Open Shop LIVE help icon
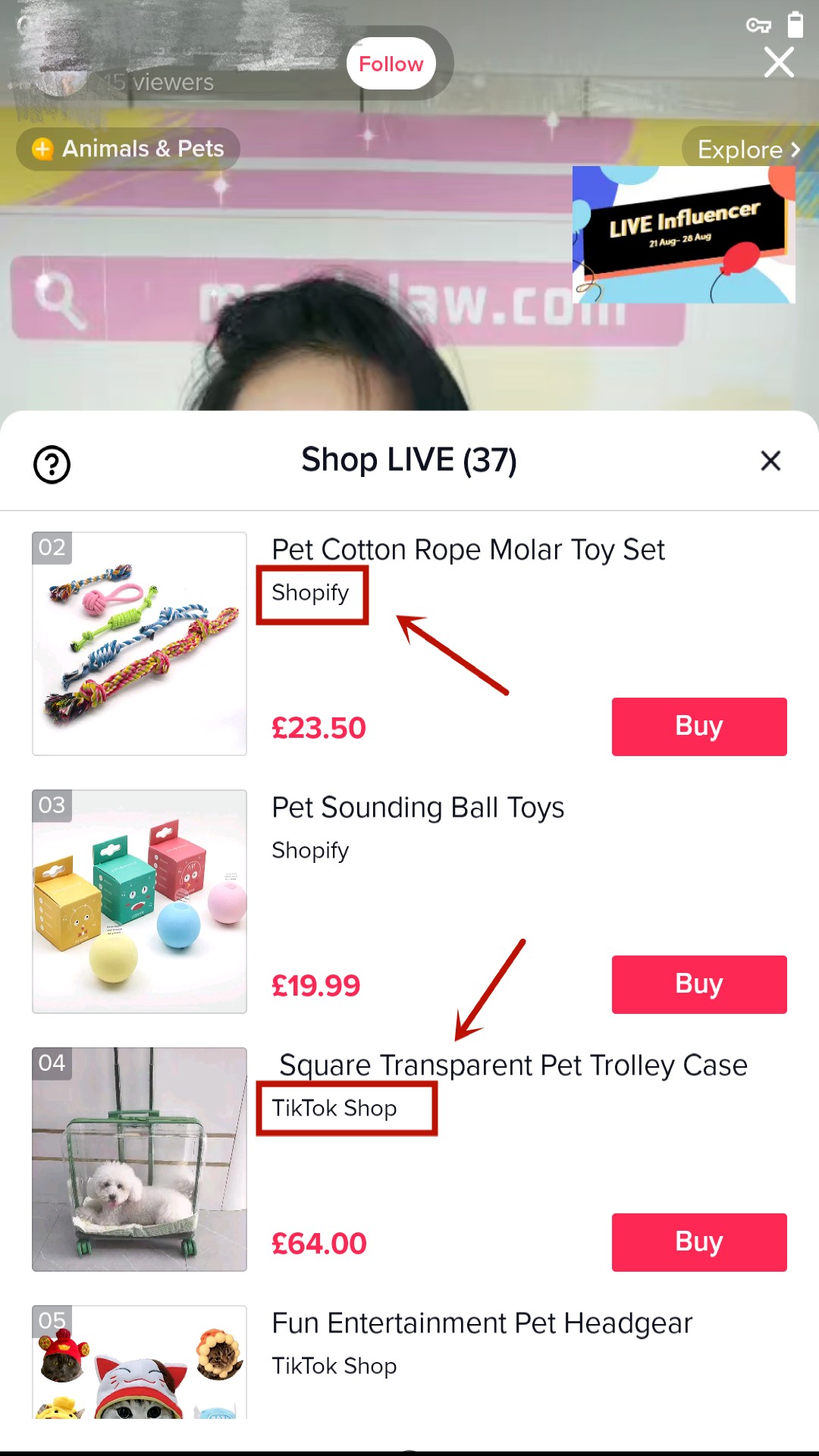The height and width of the screenshot is (1456, 819). click(52, 464)
